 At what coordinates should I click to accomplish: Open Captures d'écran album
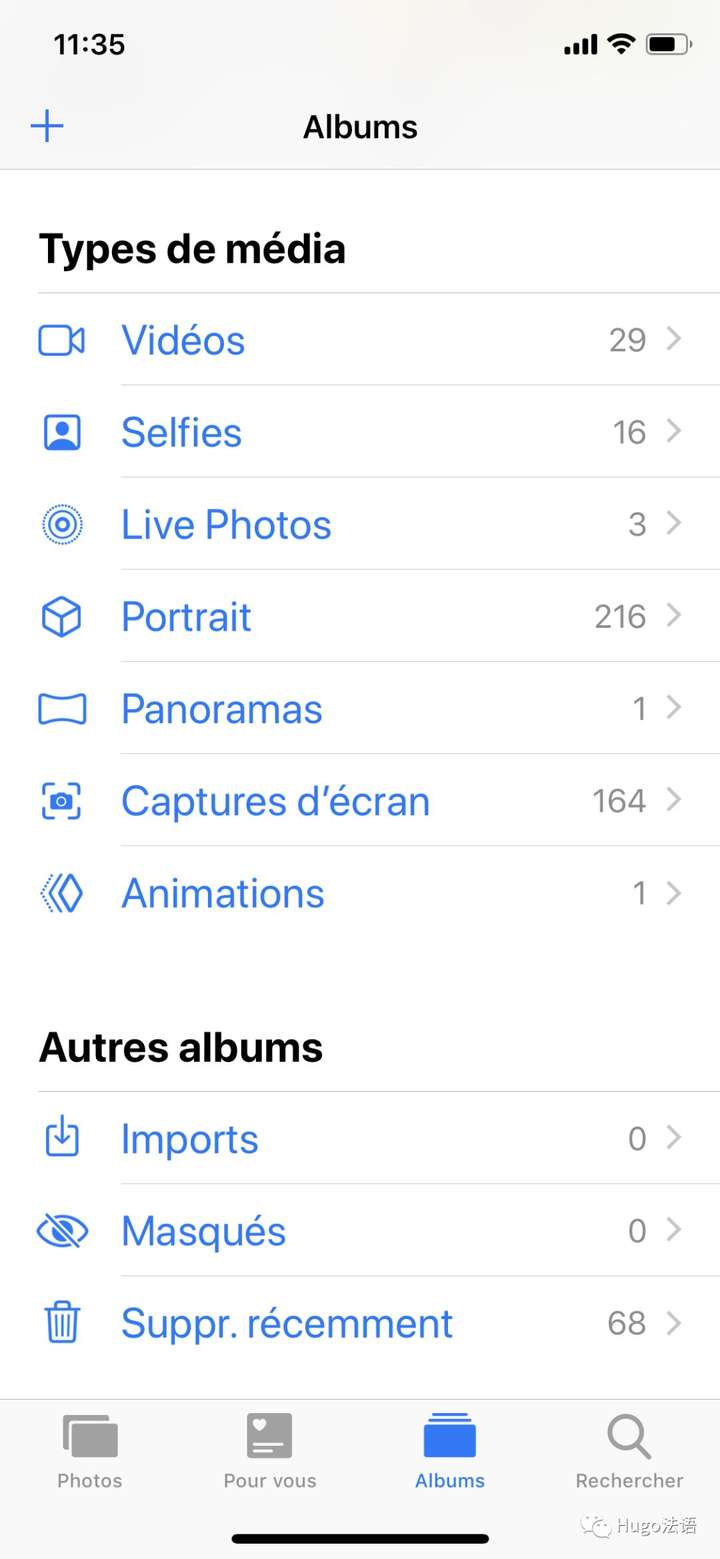pos(360,800)
